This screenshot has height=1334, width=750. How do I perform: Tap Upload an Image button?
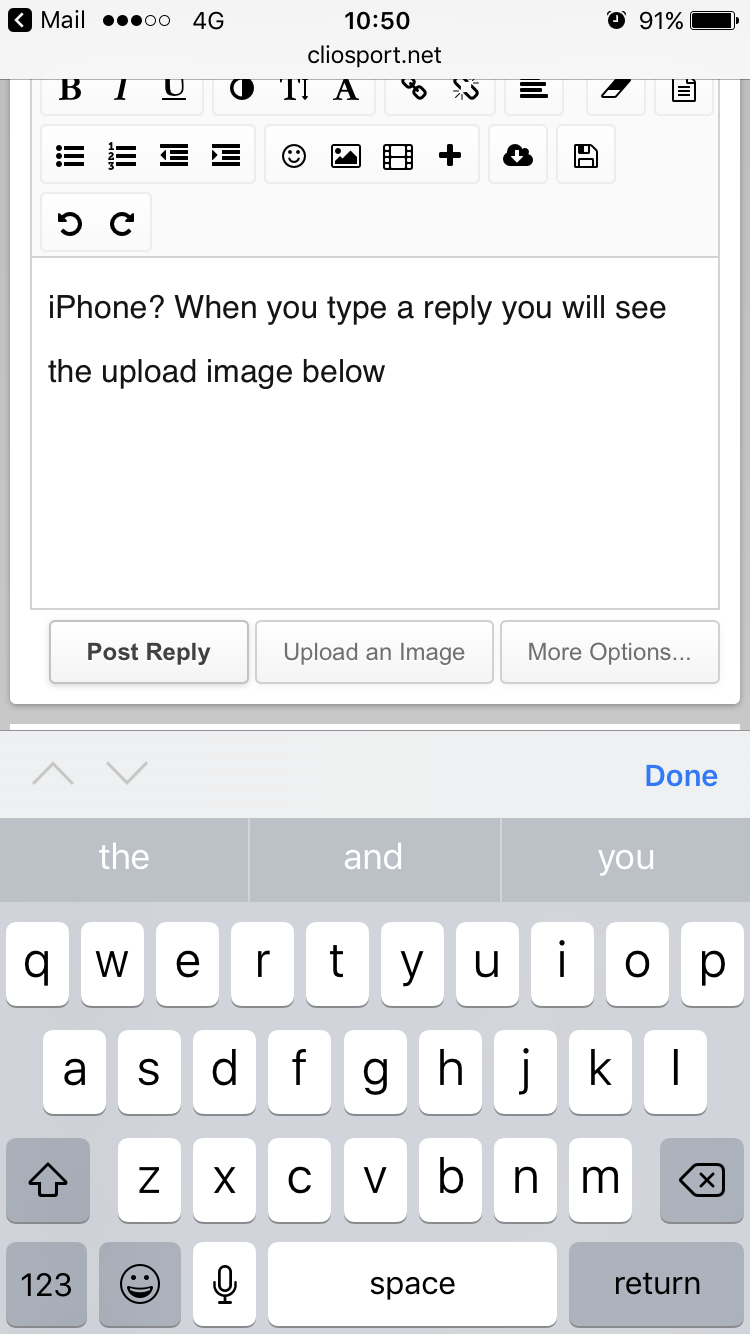tap(374, 652)
